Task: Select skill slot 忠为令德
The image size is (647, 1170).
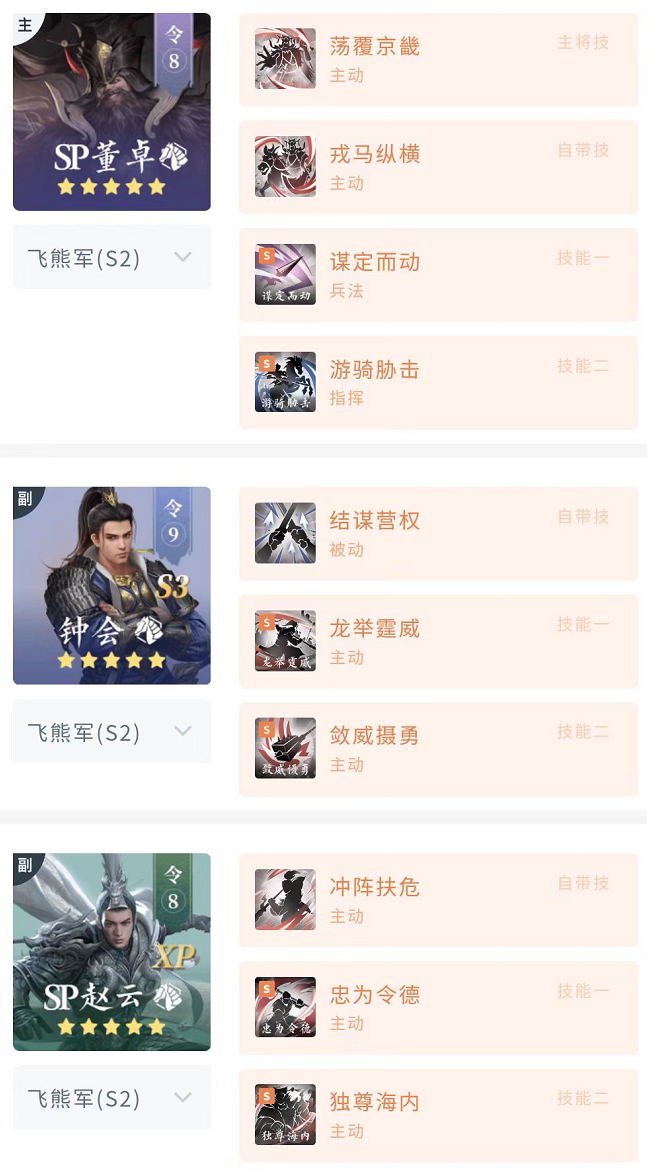Action: (438, 1008)
